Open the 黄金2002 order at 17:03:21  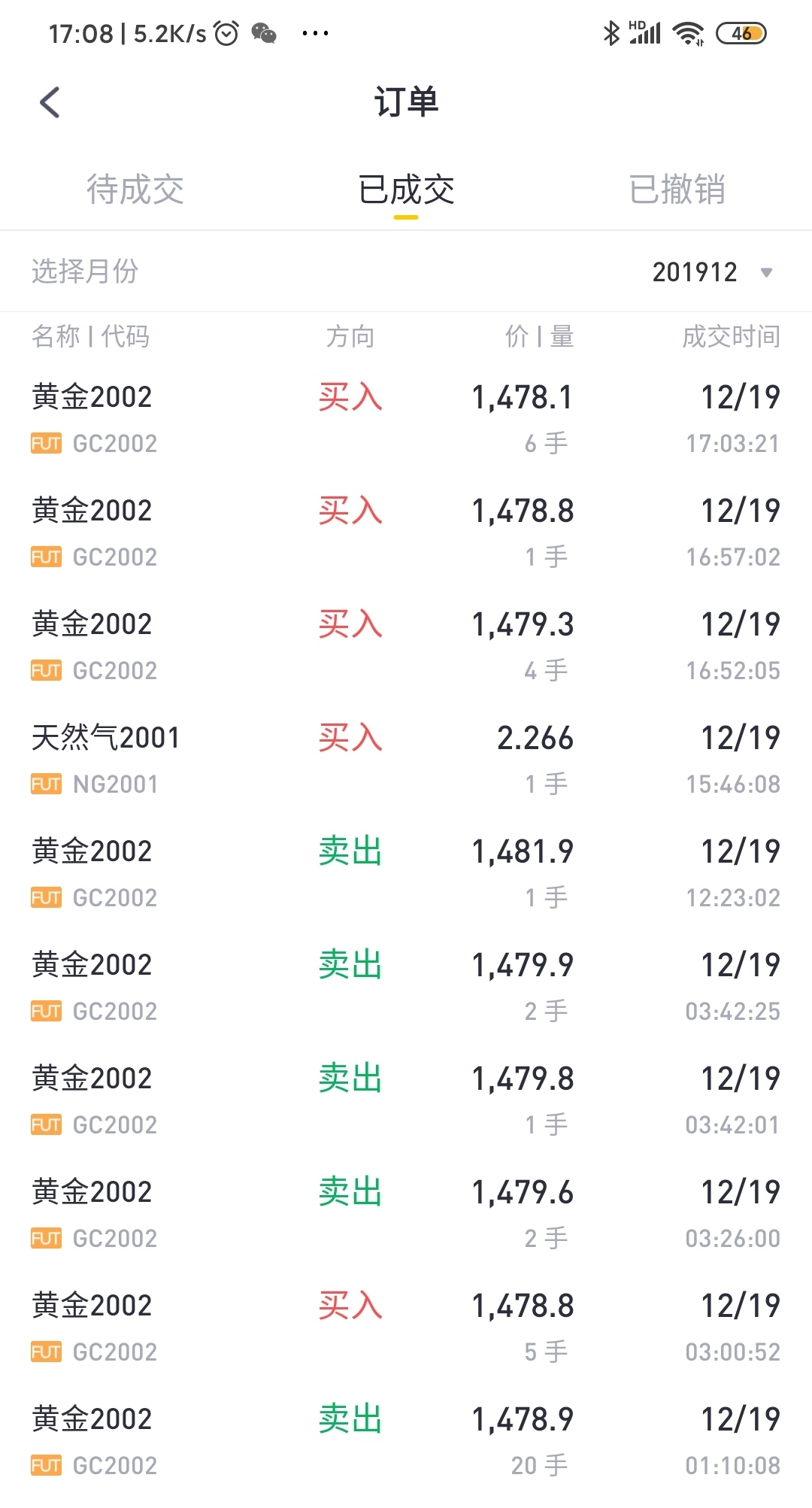pyautogui.click(x=406, y=419)
